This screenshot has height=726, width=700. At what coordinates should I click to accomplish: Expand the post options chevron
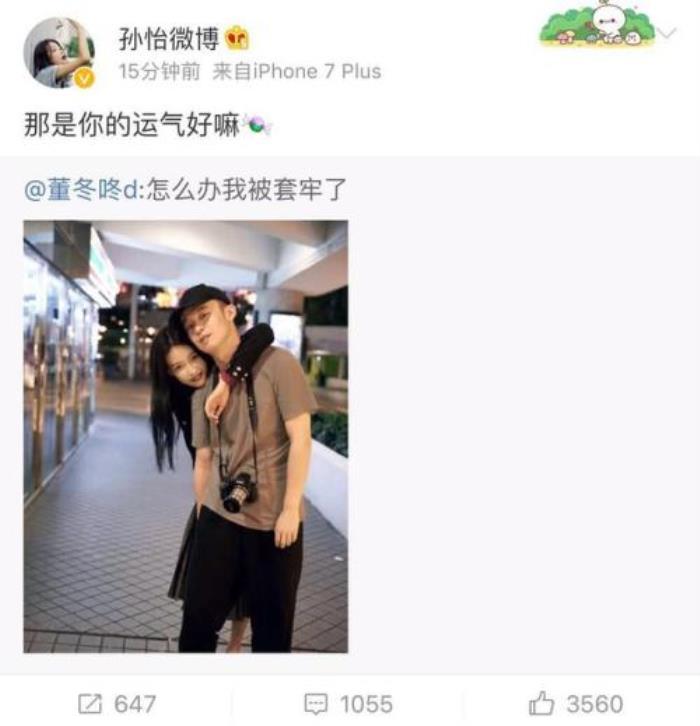666,32
